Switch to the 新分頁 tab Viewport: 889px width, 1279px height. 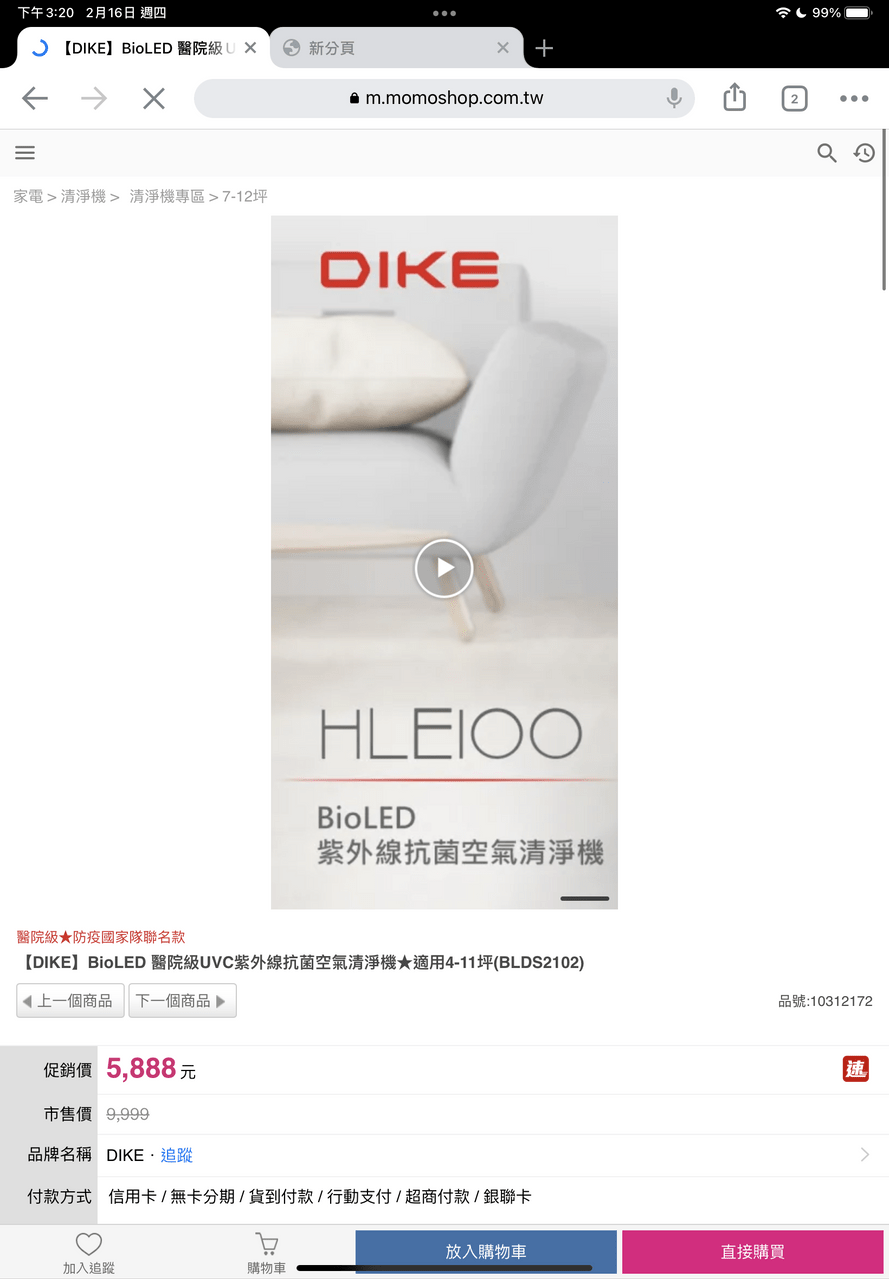click(395, 47)
